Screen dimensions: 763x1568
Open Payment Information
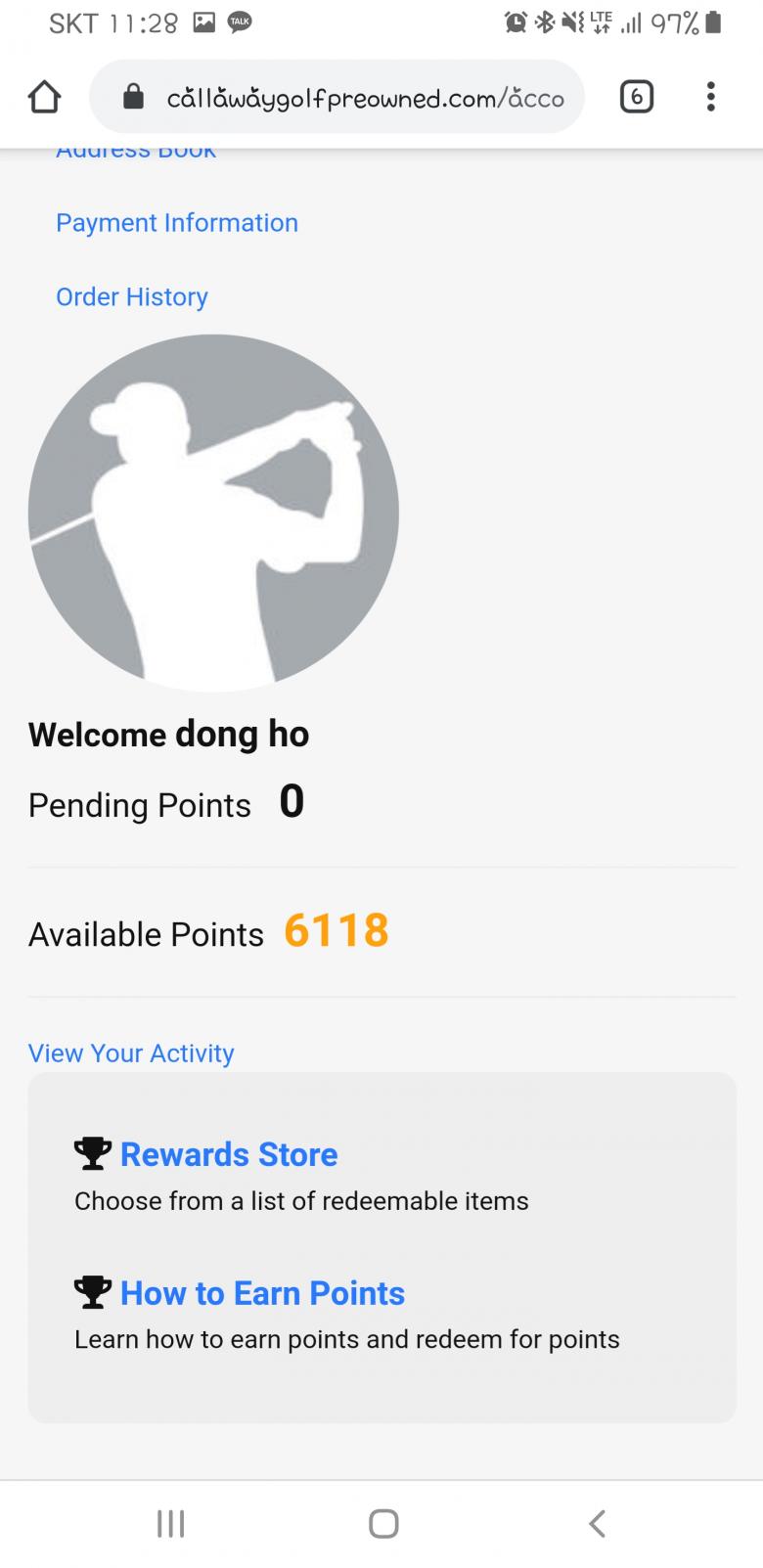click(x=177, y=223)
